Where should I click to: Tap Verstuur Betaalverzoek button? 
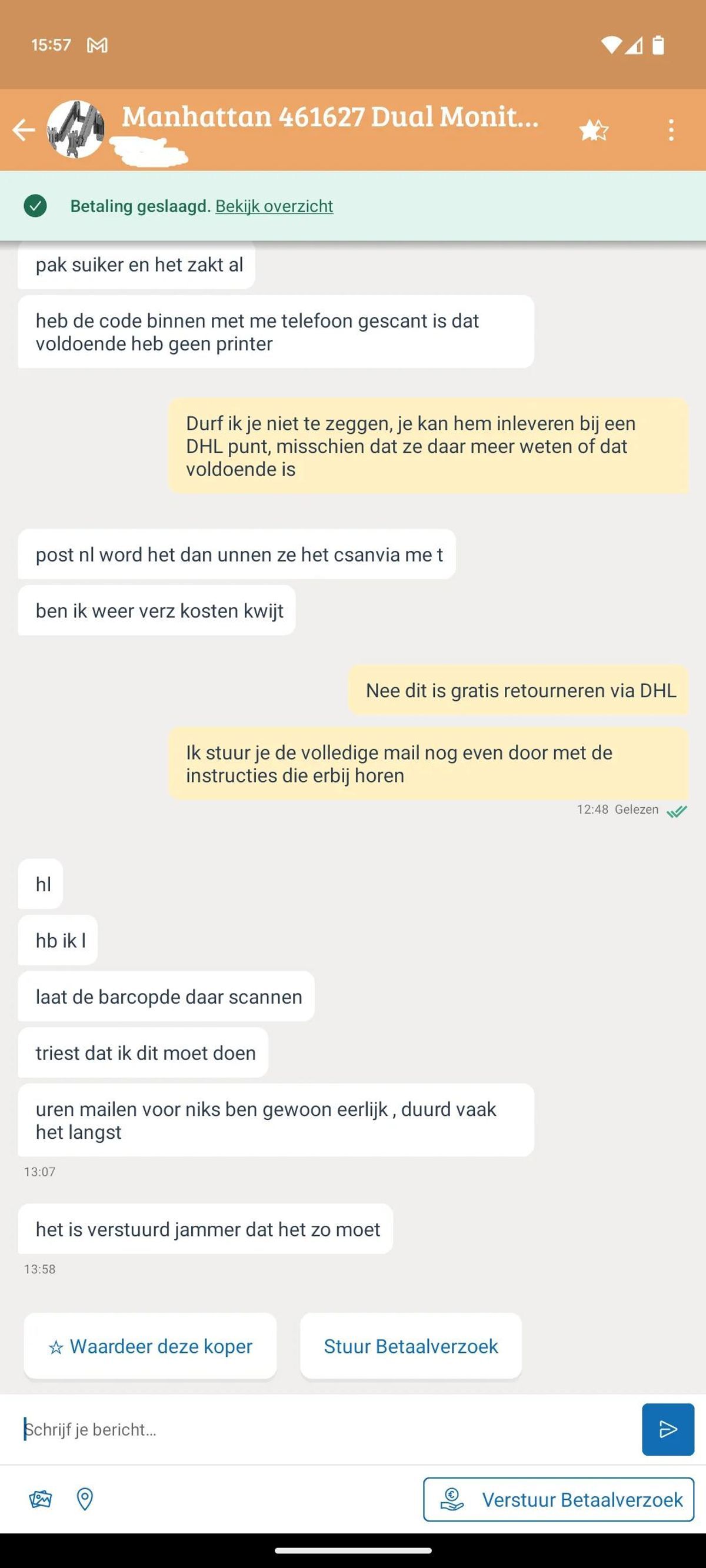[558, 1499]
